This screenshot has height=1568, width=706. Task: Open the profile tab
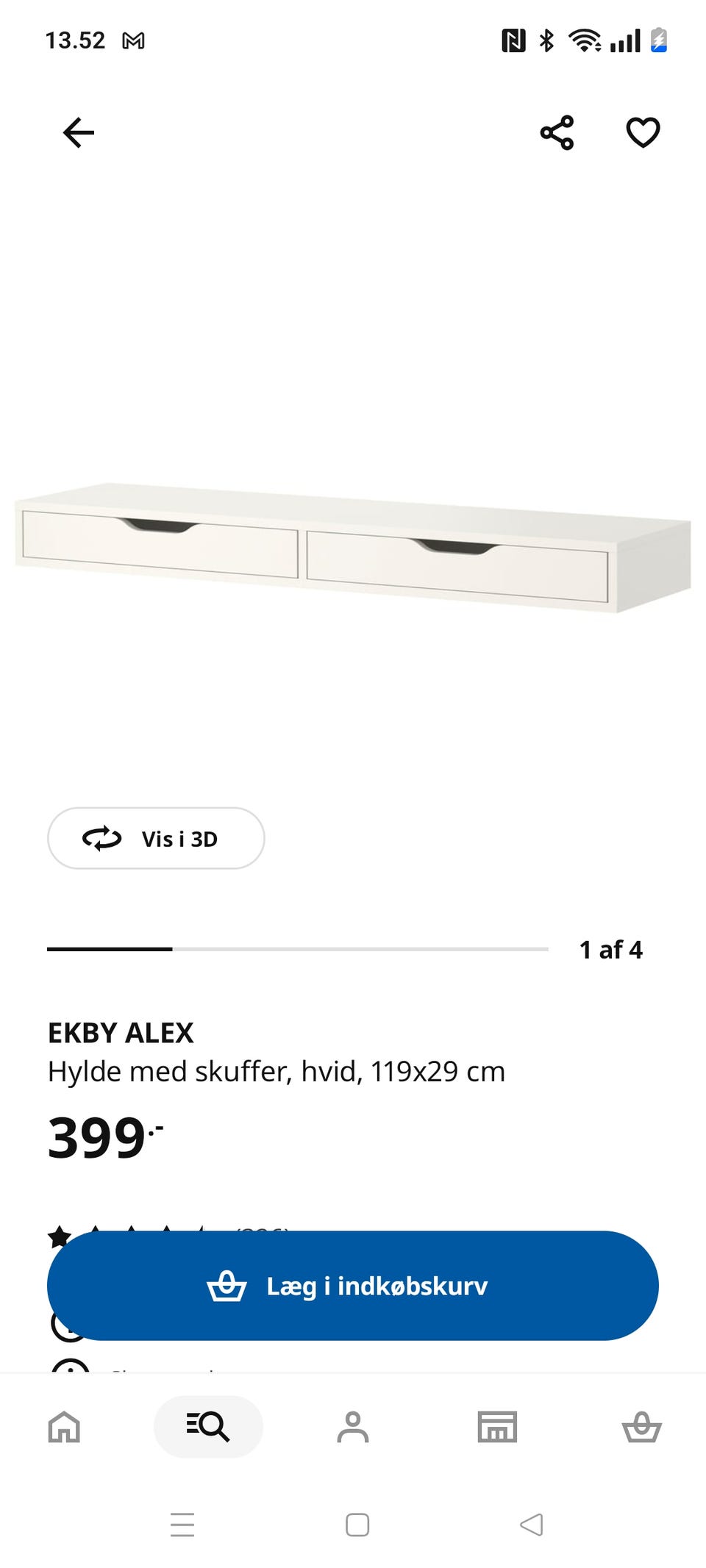tap(353, 1427)
